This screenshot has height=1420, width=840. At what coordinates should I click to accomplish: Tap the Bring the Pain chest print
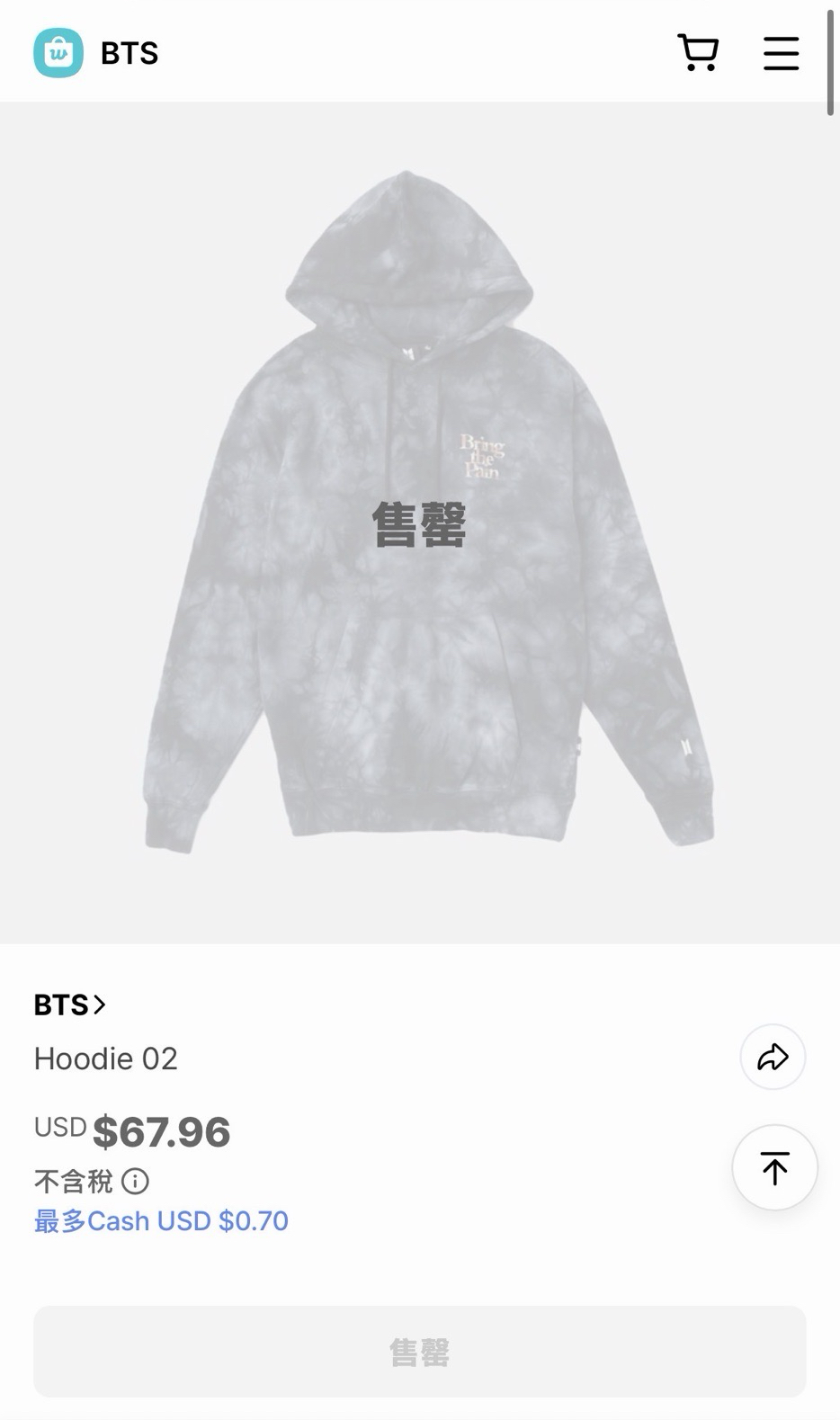[483, 454]
